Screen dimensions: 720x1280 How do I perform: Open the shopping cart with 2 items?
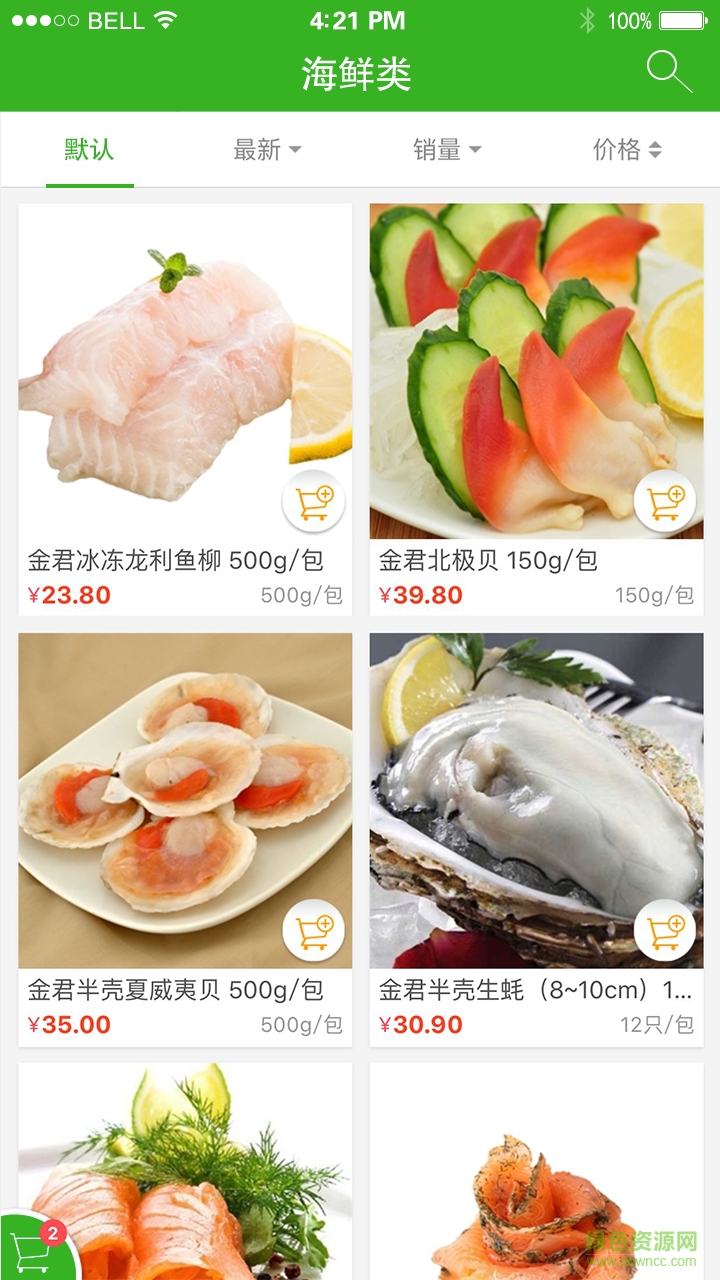[x=30, y=1247]
